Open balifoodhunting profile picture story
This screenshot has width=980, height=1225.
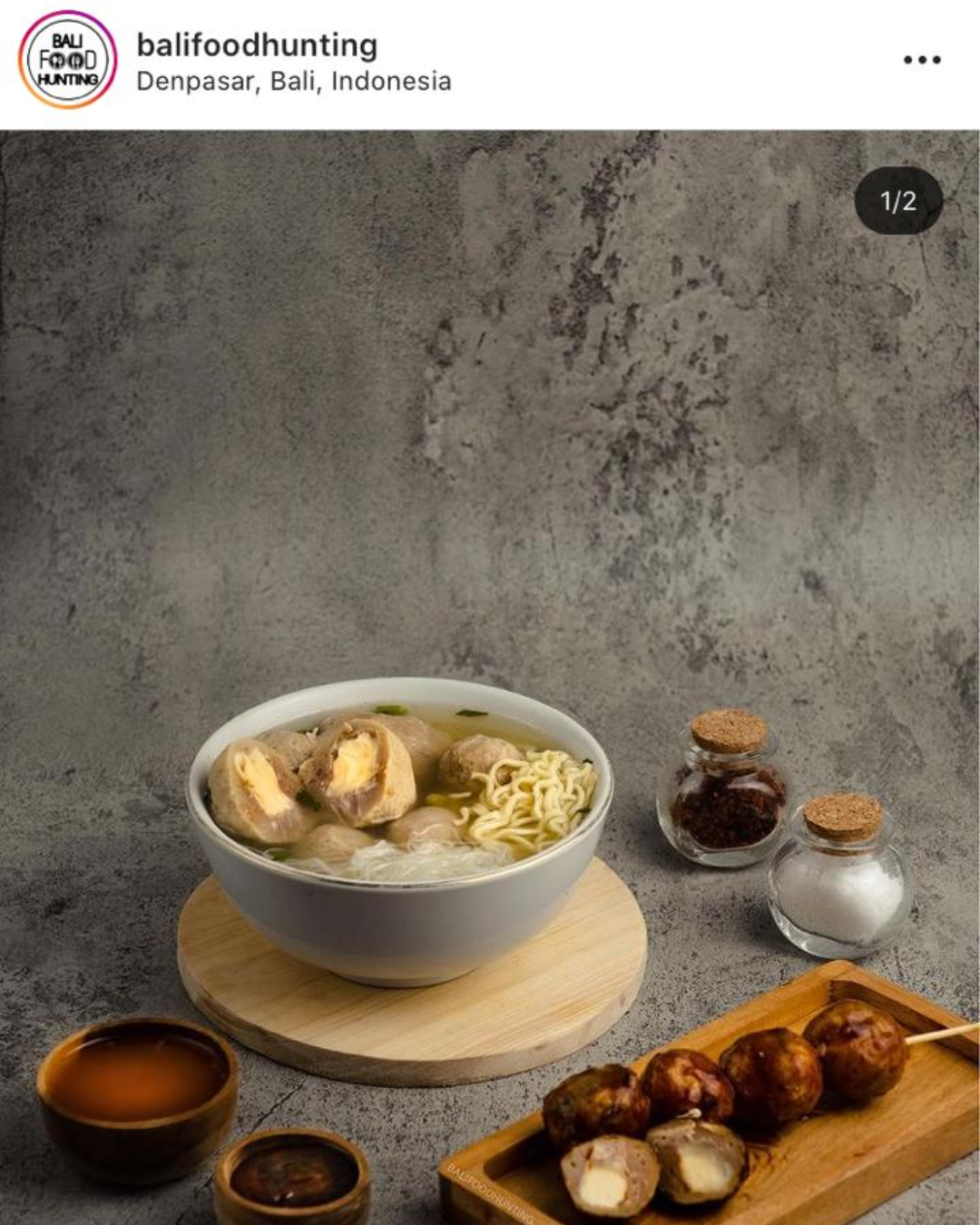tap(68, 60)
